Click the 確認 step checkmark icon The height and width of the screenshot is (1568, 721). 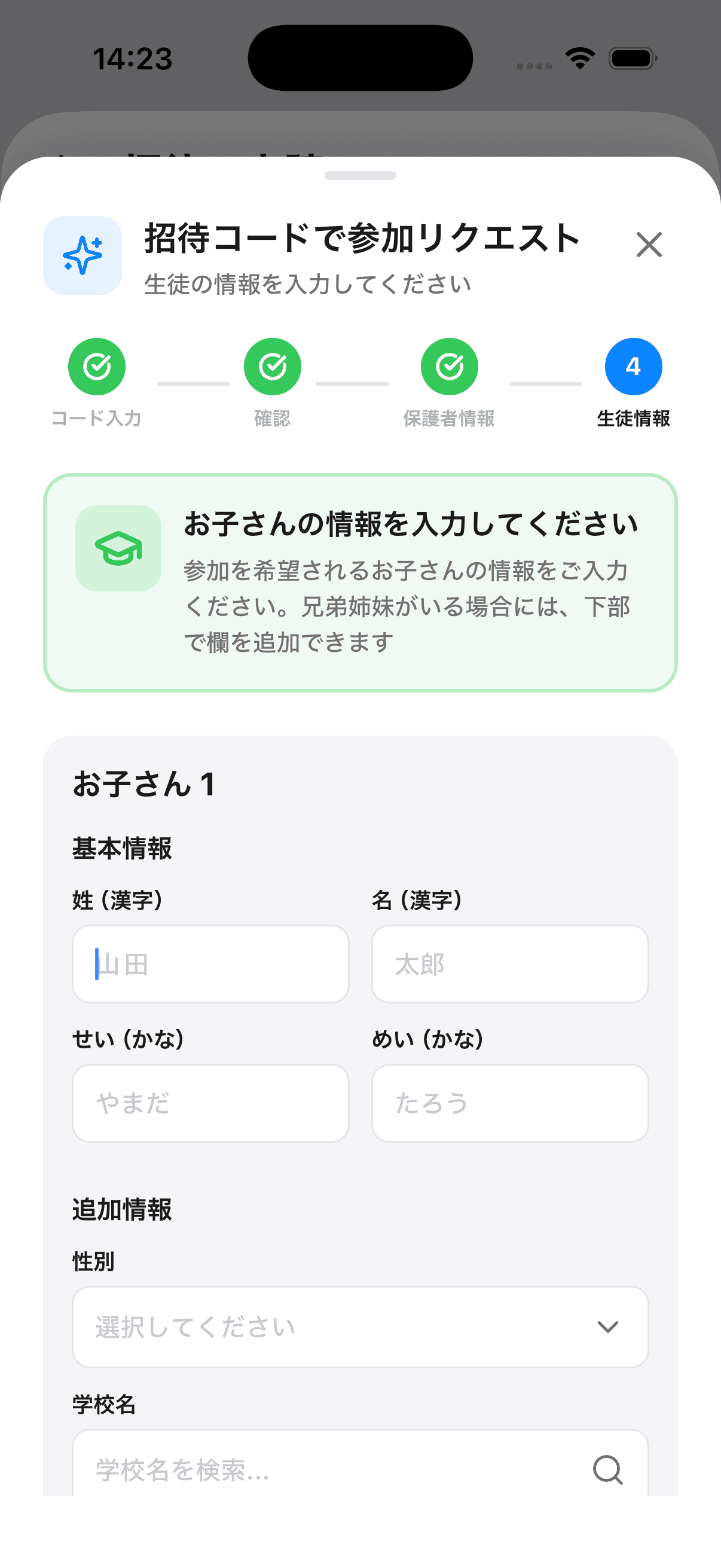(x=273, y=367)
